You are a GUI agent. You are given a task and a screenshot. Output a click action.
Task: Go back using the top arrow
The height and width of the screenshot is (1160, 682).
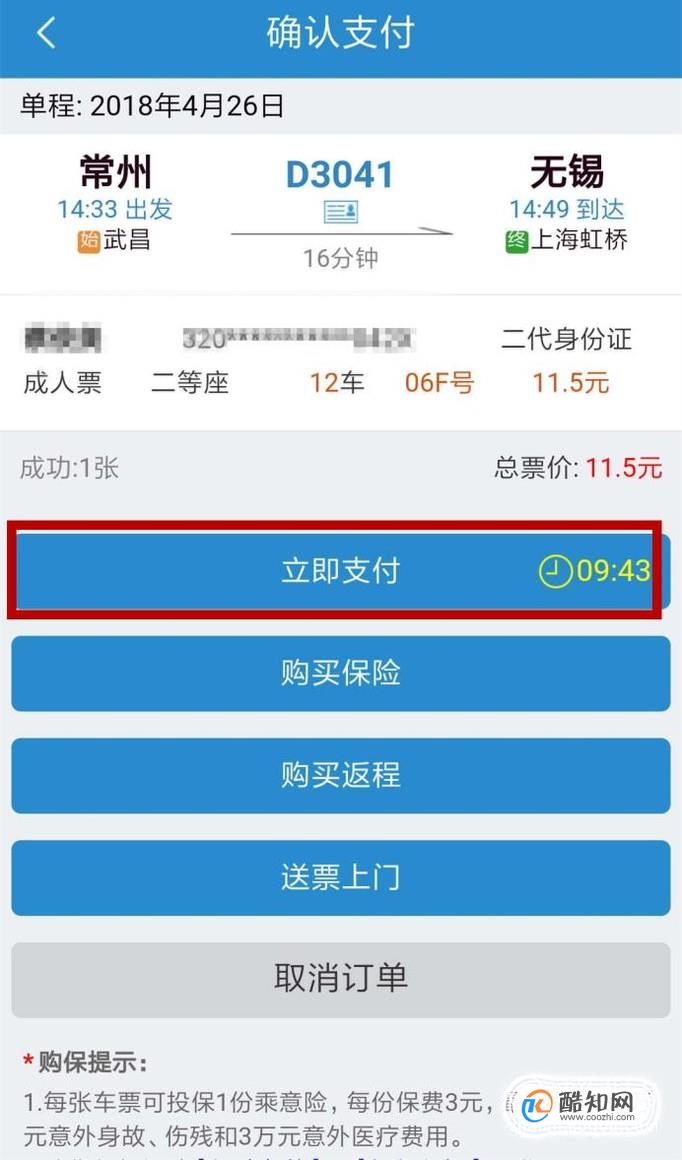[x=46, y=33]
